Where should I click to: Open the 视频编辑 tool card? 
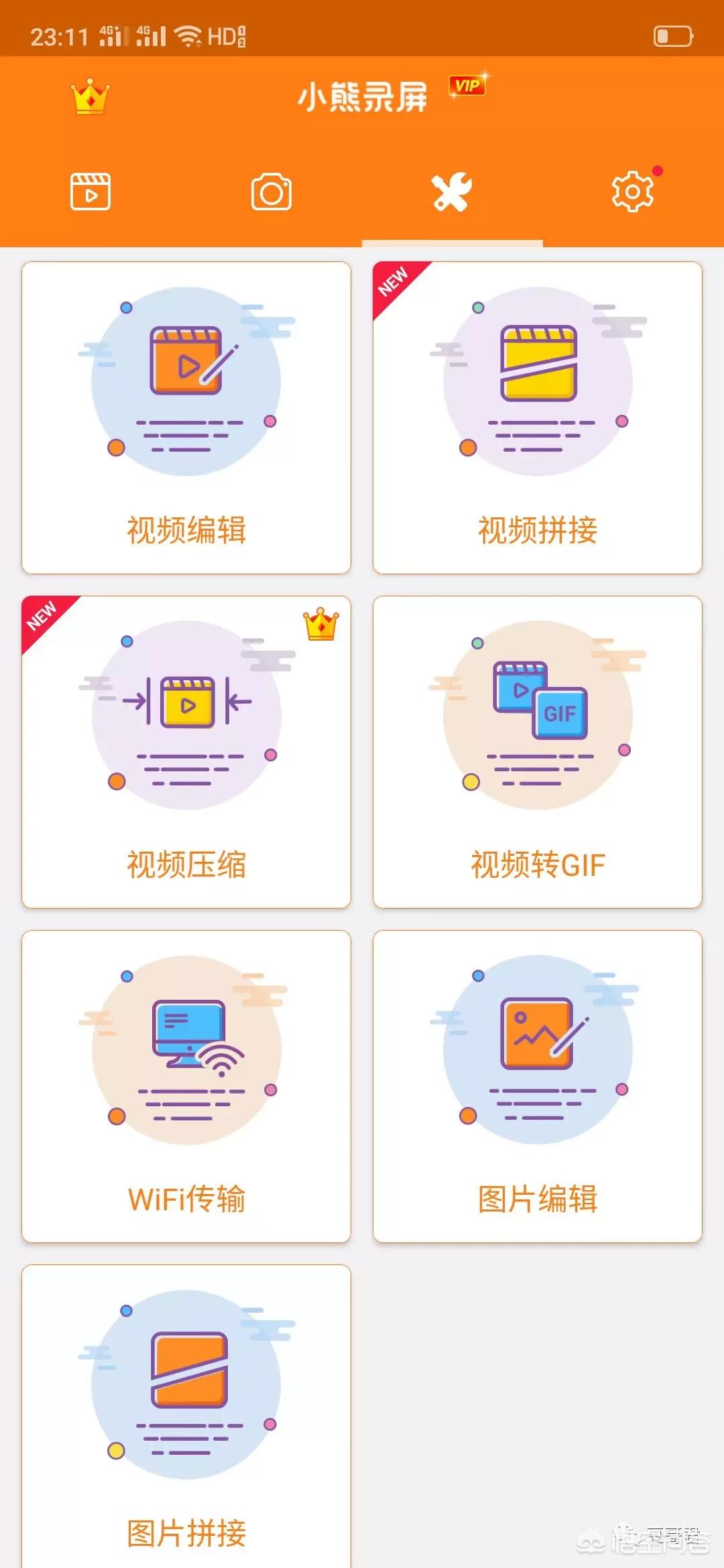point(186,417)
